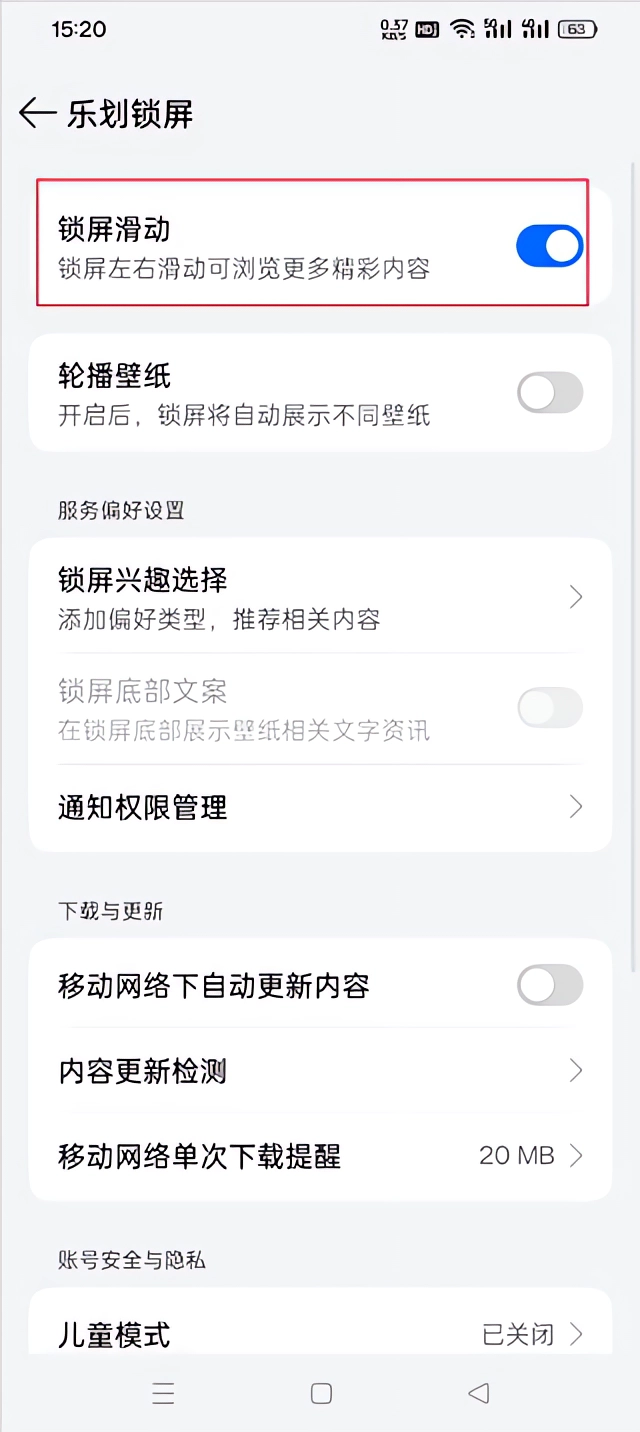Screen dimensions: 640x1432
Task: Open 锁屏兴趣选择 preferences
Action: (320, 597)
